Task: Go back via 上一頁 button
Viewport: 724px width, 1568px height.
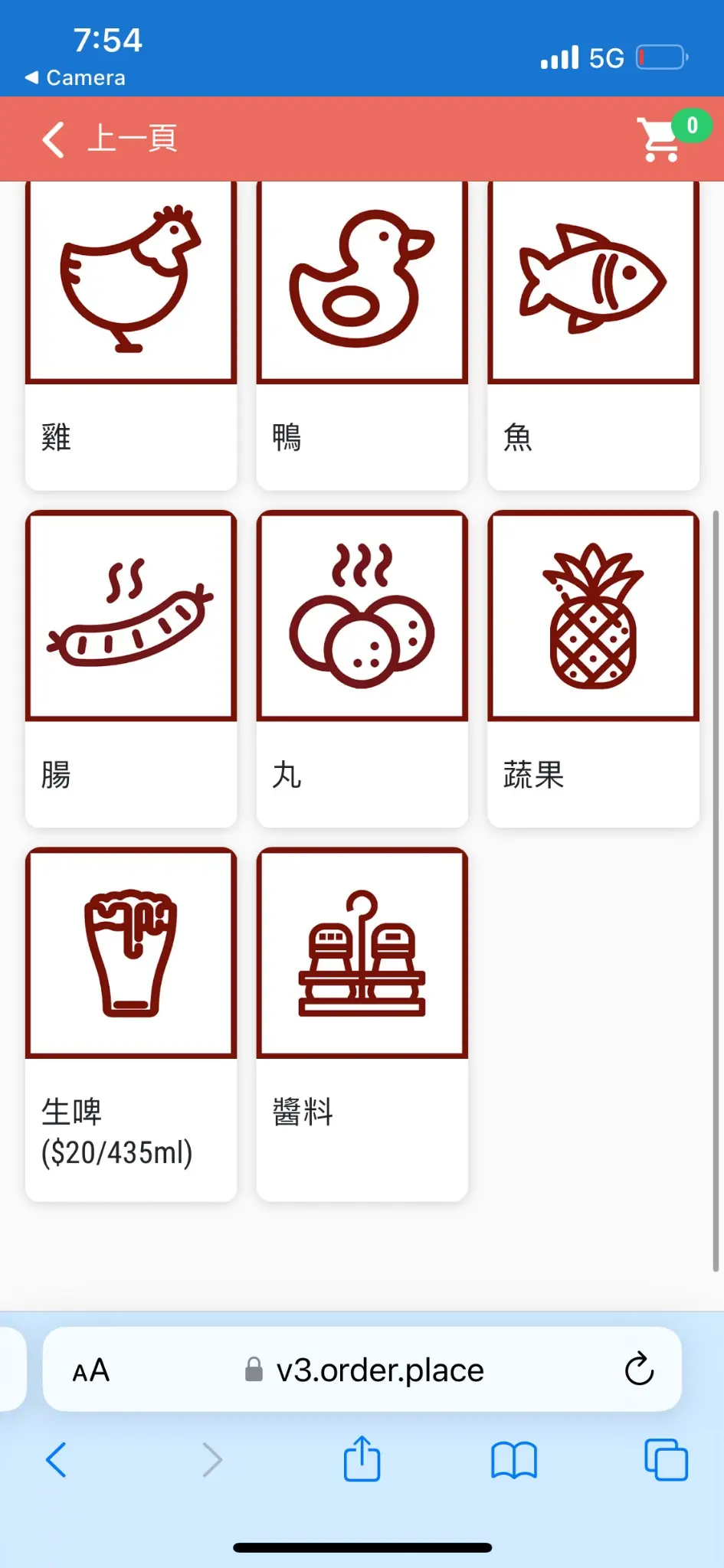Action: [110, 139]
